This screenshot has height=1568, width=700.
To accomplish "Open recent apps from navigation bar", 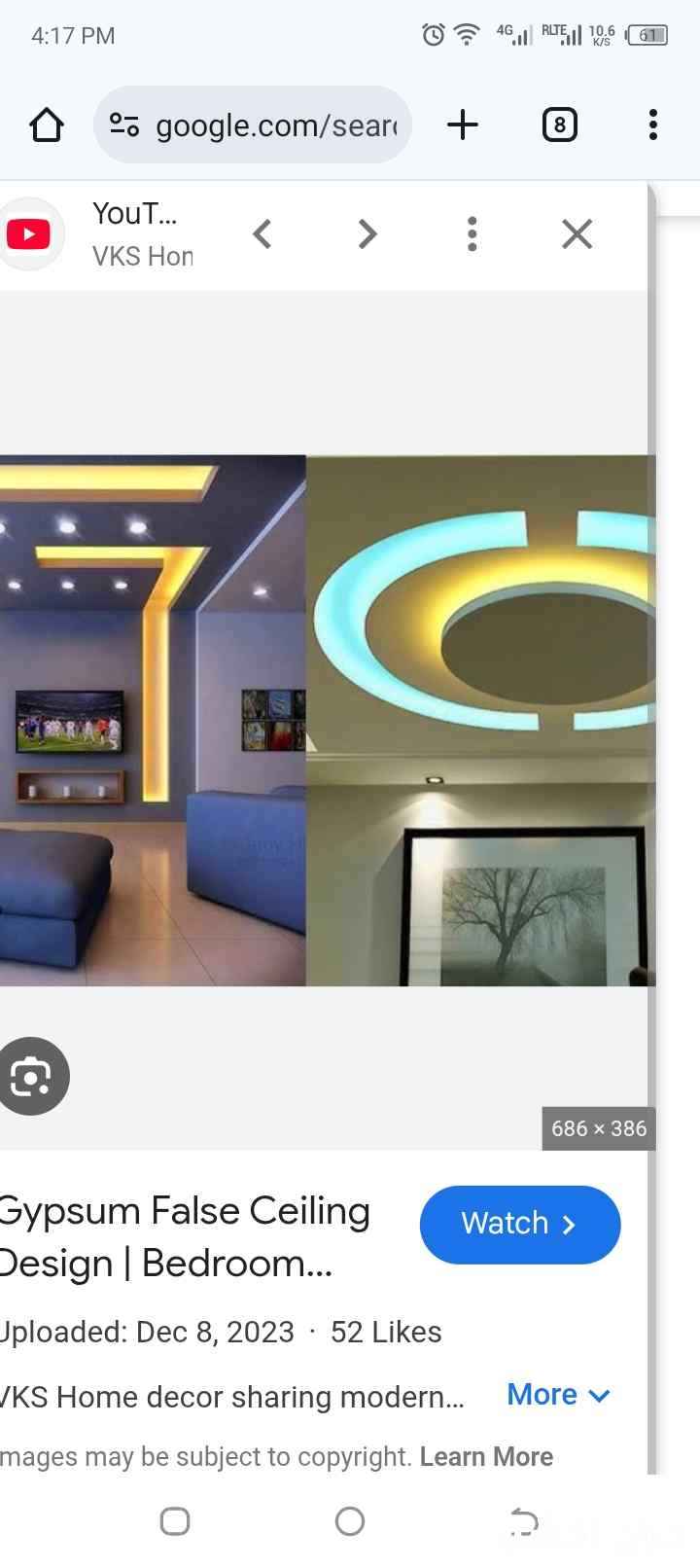I will tap(175, 1520).
